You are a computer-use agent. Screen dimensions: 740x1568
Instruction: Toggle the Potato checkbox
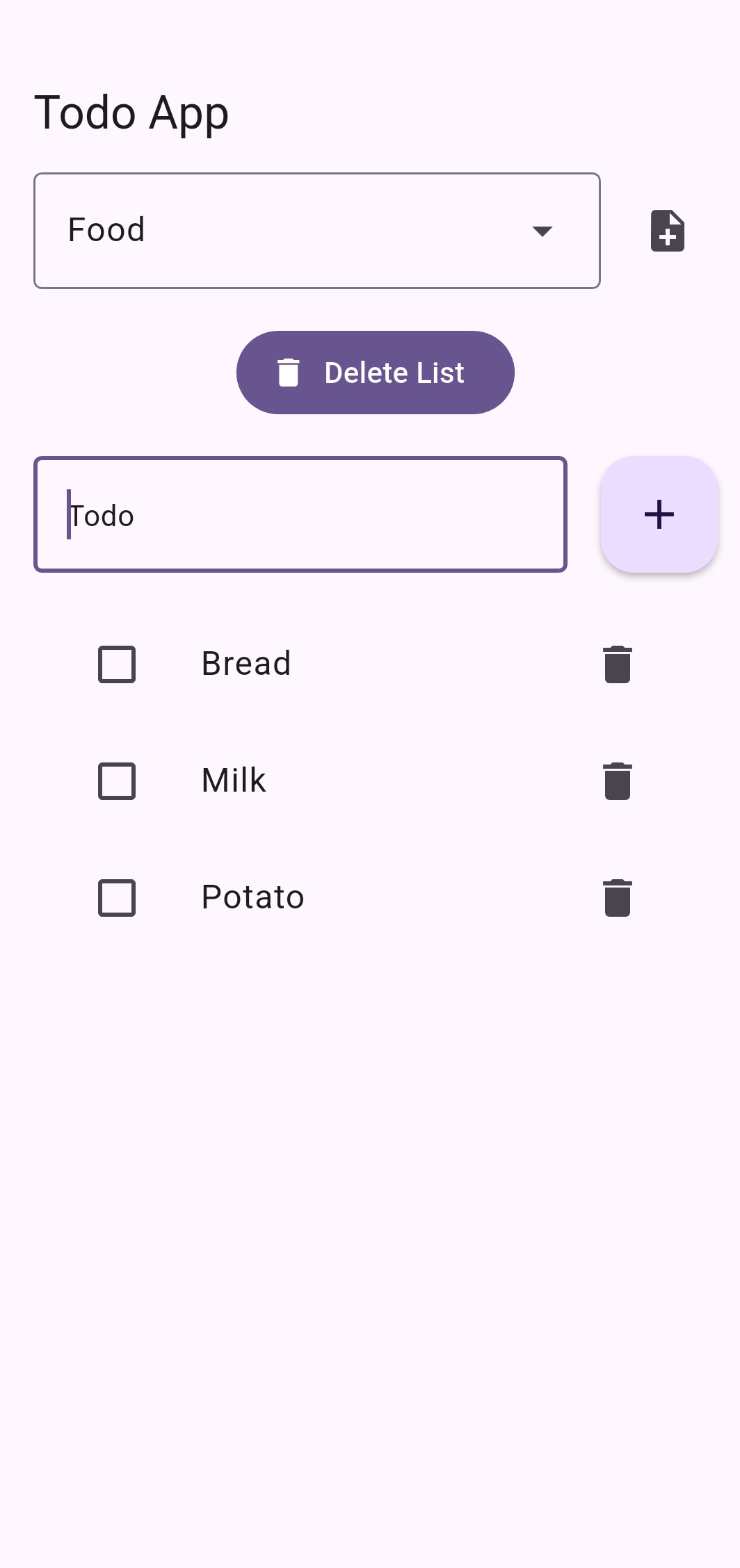(x=116, y=897)
